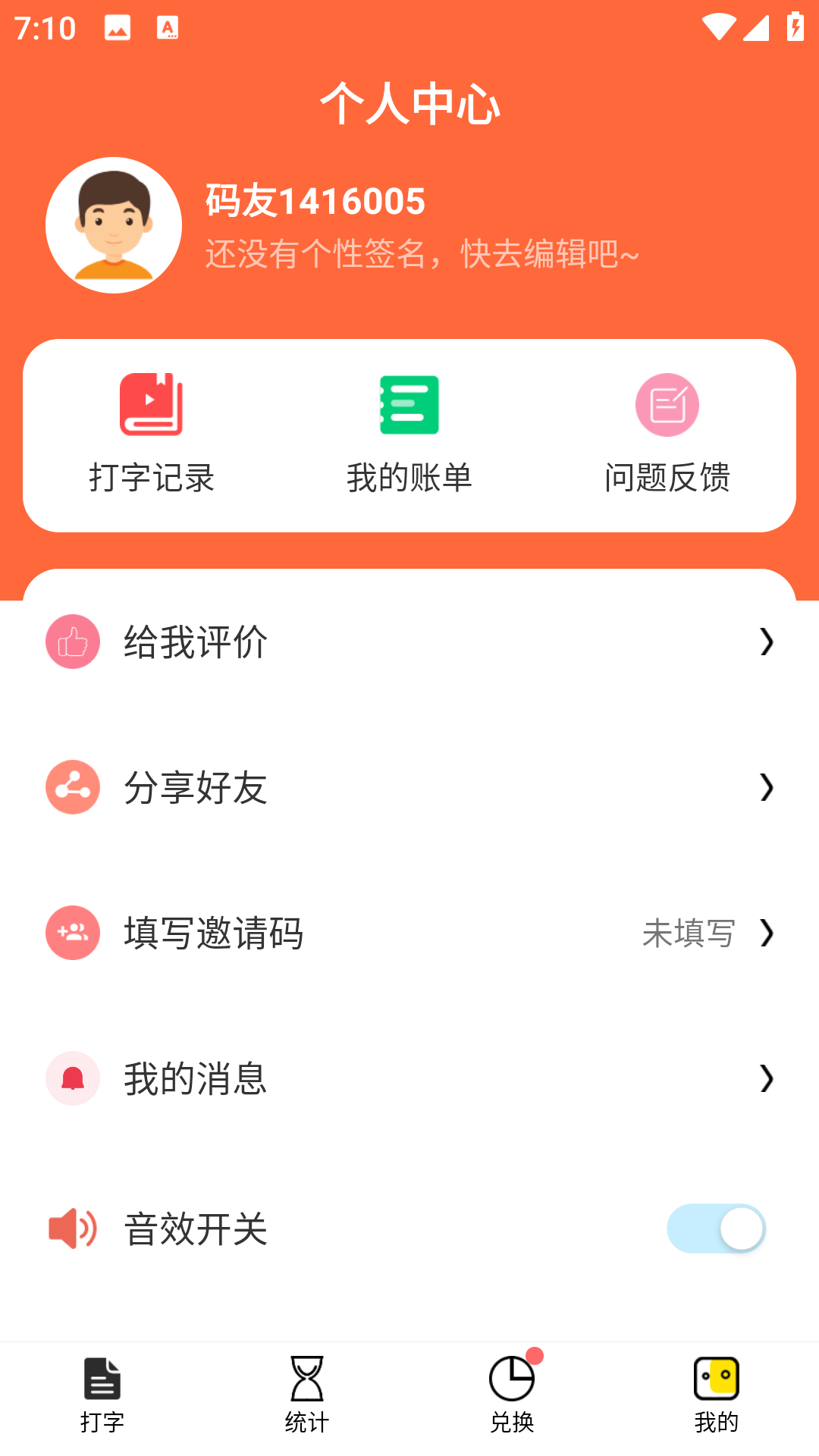Click the speaker 音效开关 icon
The height and width of the screenshot is (1456, 819).
point(73,1227)
